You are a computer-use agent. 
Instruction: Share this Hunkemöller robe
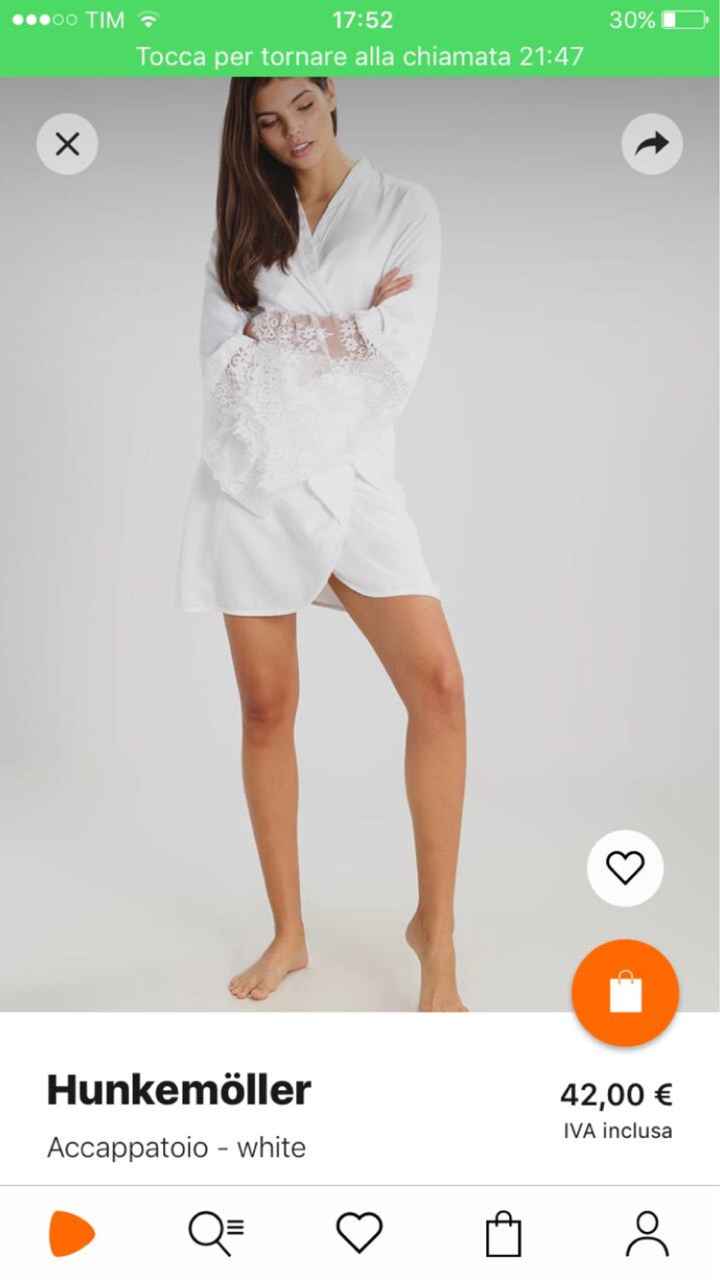652,145
